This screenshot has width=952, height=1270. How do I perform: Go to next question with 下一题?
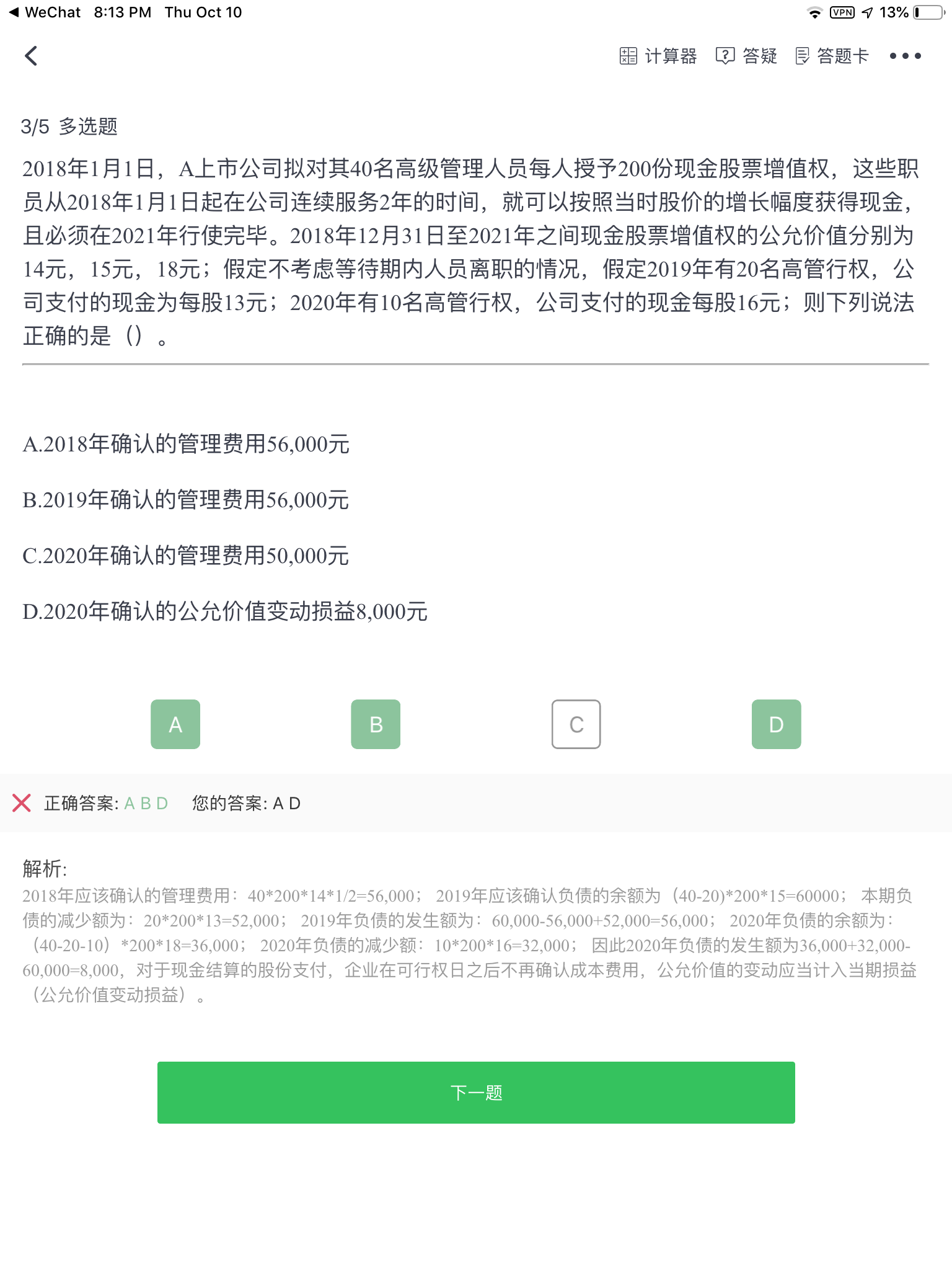pyautogui.click(x=476, y=1093)
